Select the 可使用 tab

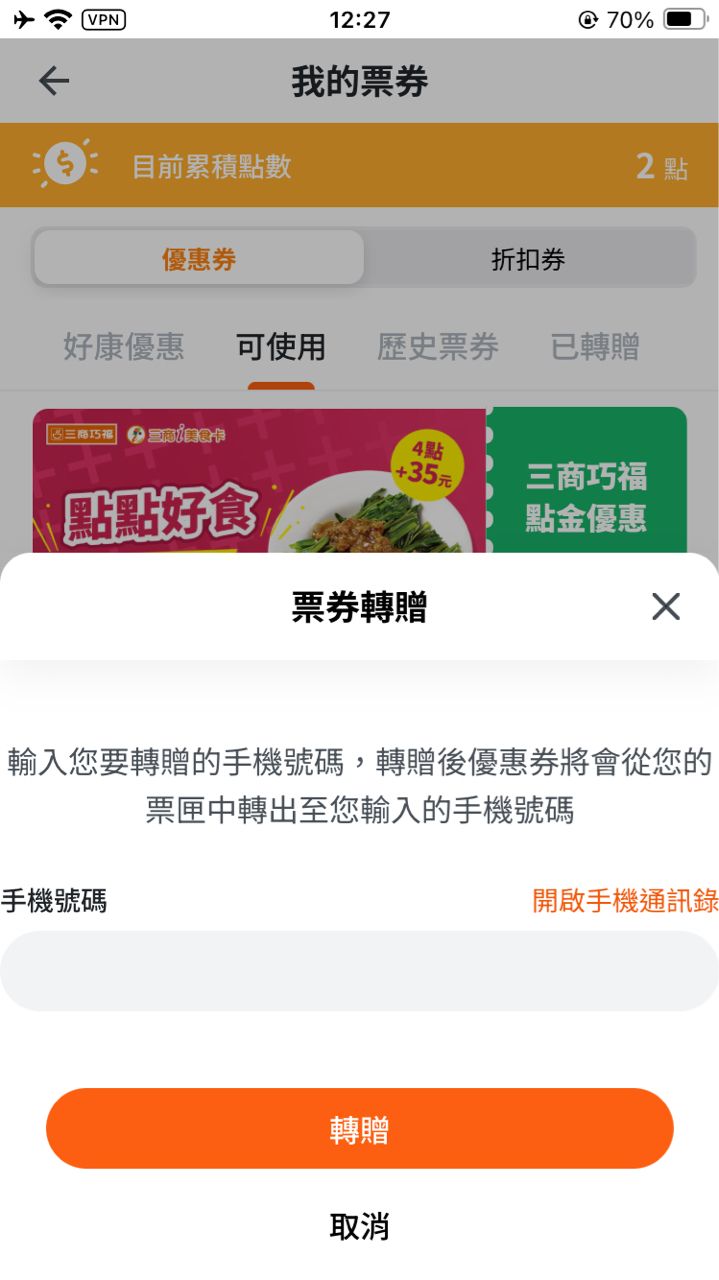tap(281, 347)
